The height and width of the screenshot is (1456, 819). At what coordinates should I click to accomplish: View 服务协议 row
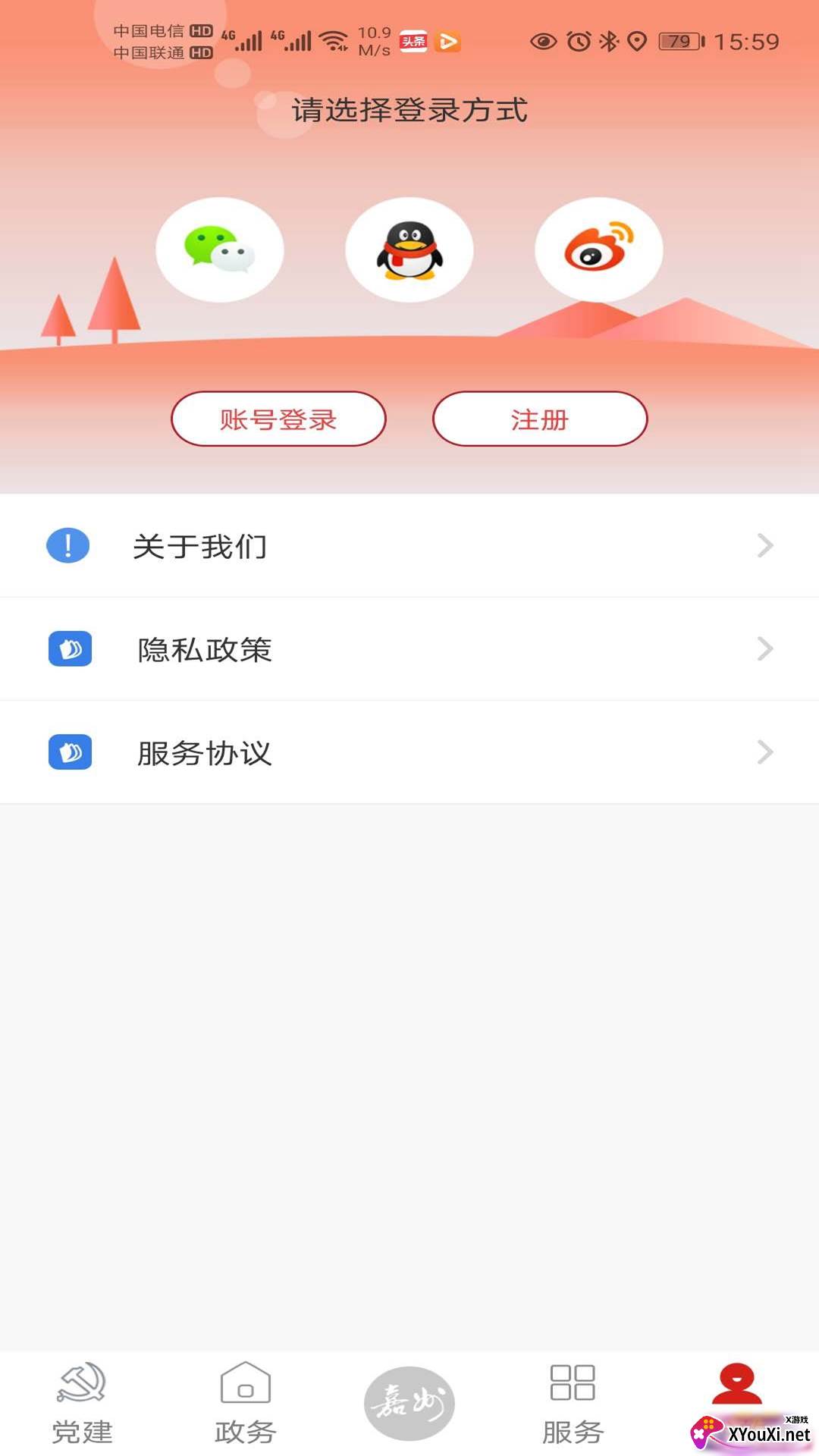click(409, 752)
